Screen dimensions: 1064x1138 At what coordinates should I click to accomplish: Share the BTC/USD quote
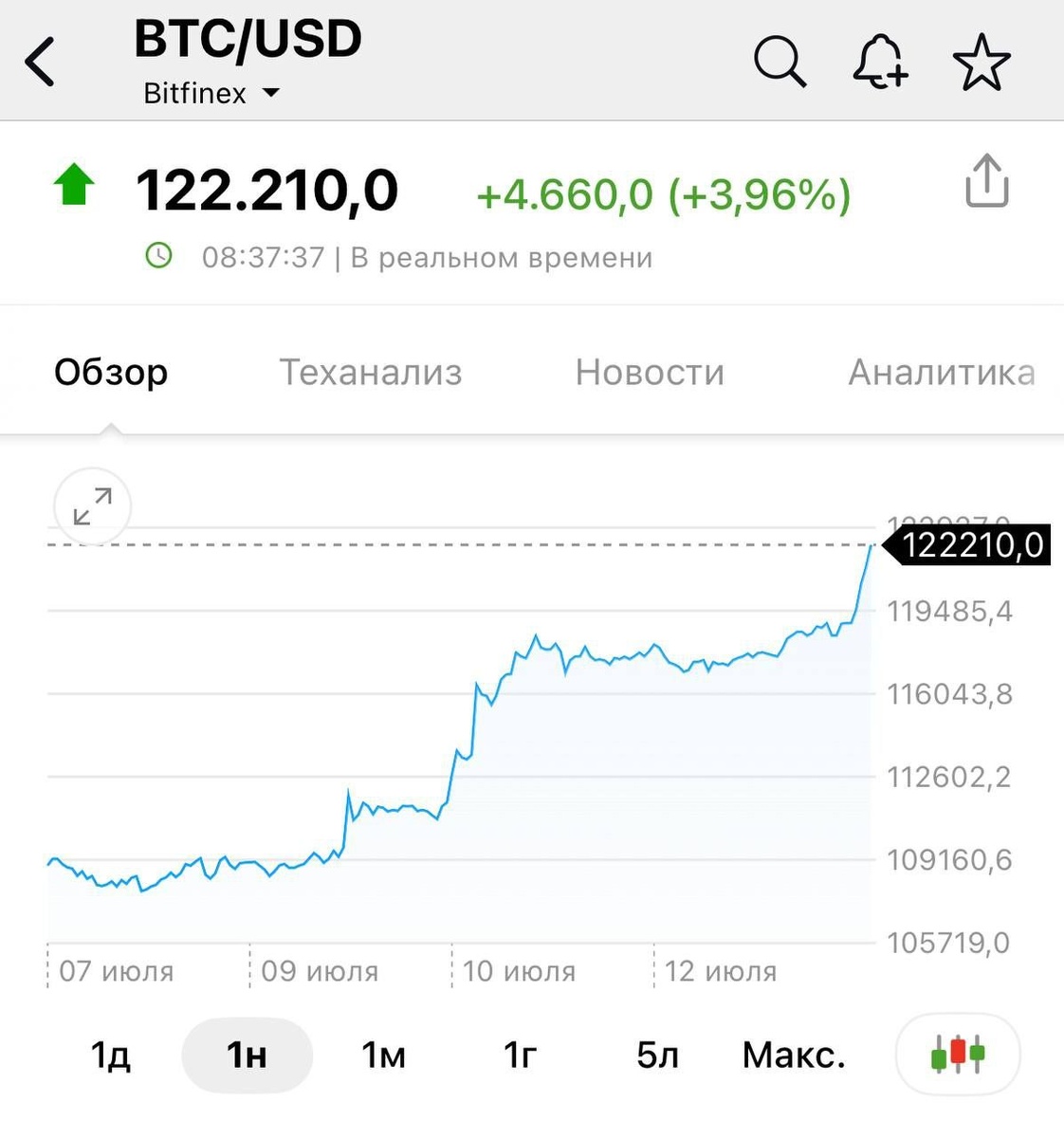986,181
